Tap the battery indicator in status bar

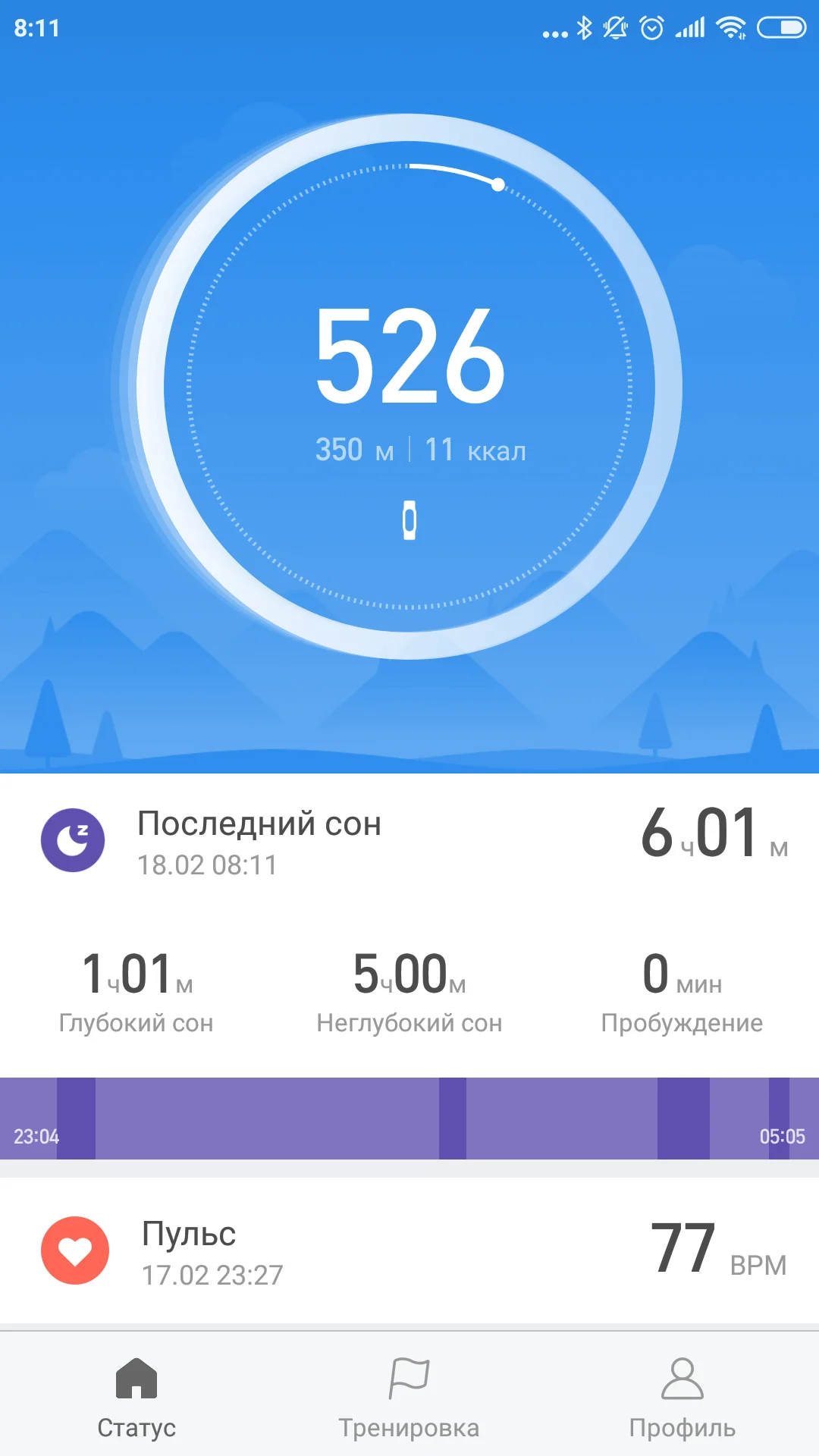tap(781, 27)
